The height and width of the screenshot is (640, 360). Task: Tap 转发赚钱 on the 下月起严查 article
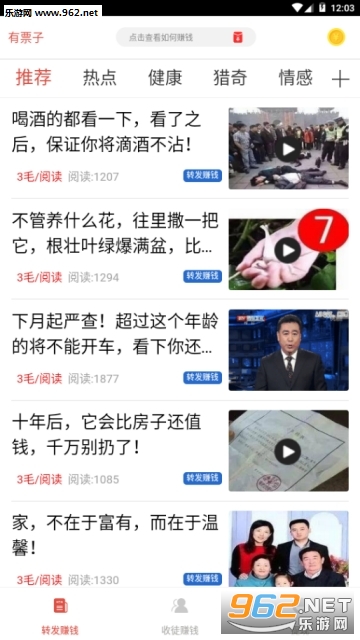(202, 378)
